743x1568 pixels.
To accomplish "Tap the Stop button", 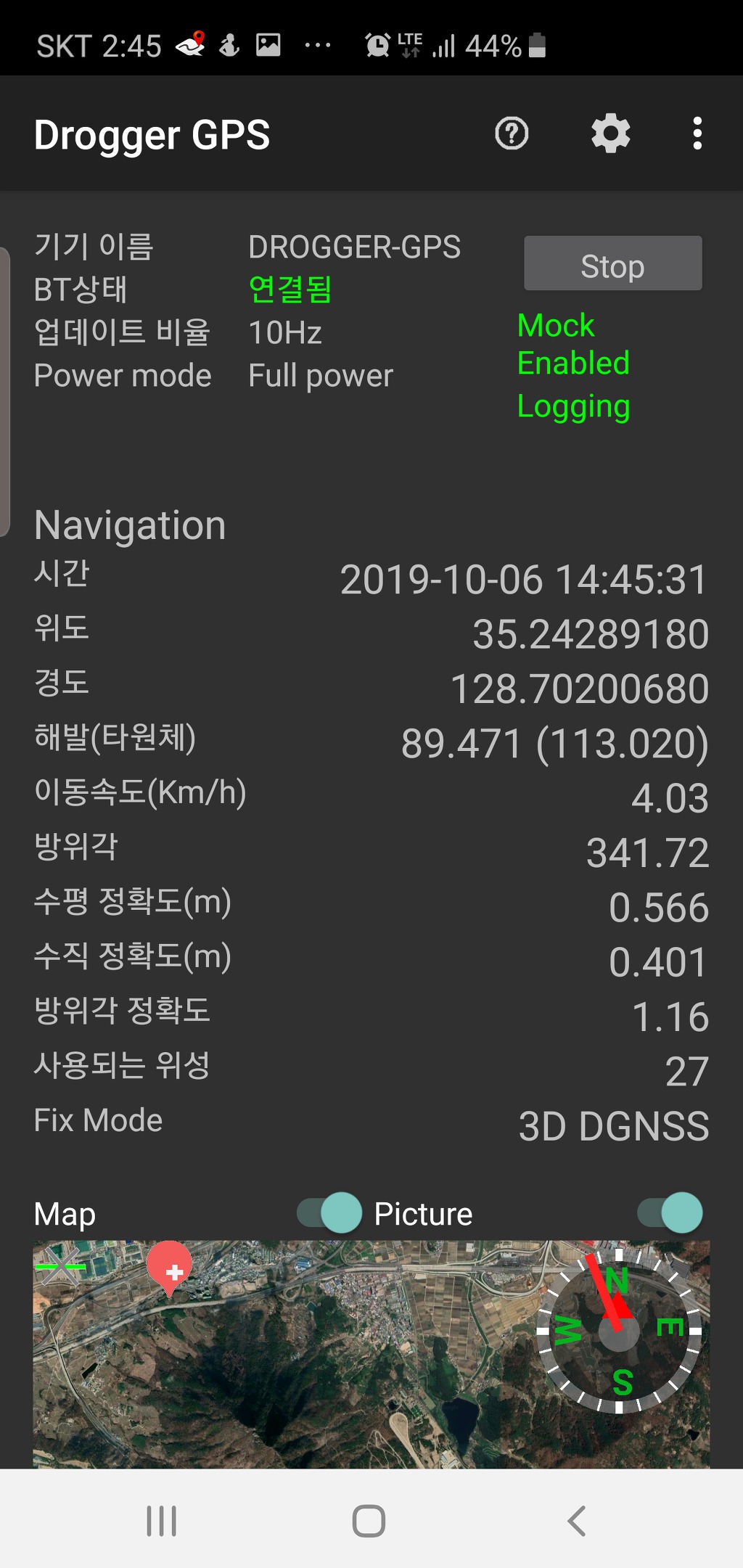I will 612,264.
